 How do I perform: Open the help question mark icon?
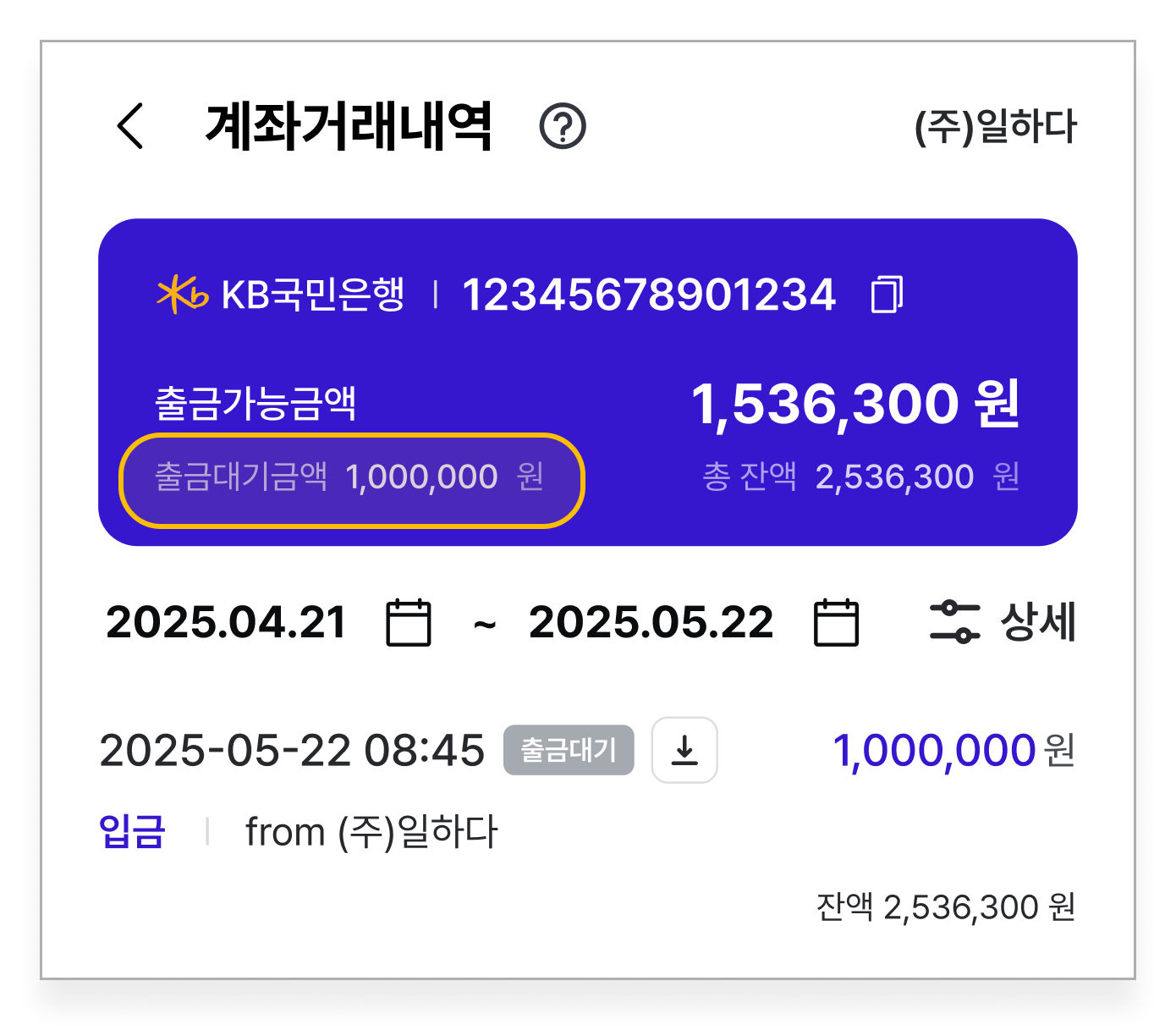tap(563, 127)
